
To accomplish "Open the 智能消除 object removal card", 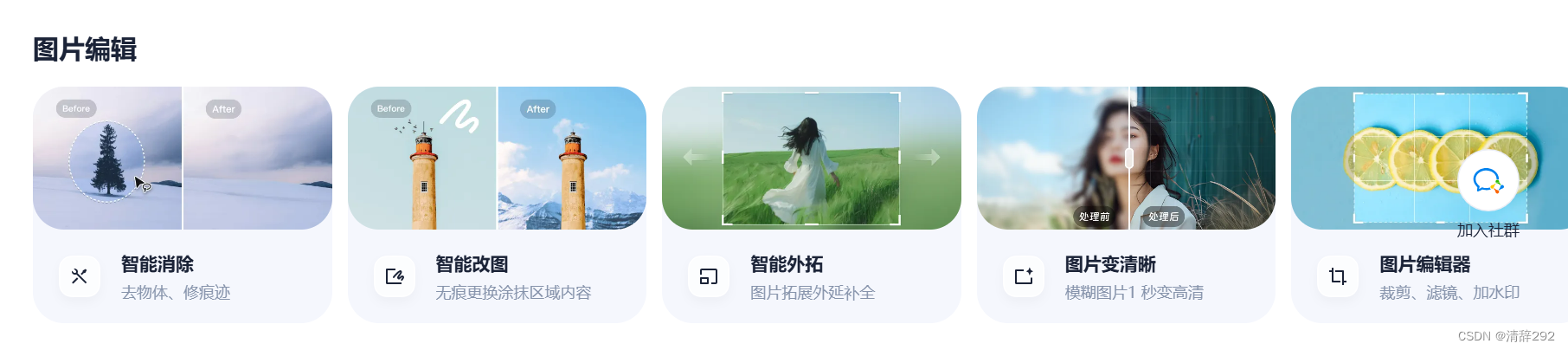I will coord(182,204).
